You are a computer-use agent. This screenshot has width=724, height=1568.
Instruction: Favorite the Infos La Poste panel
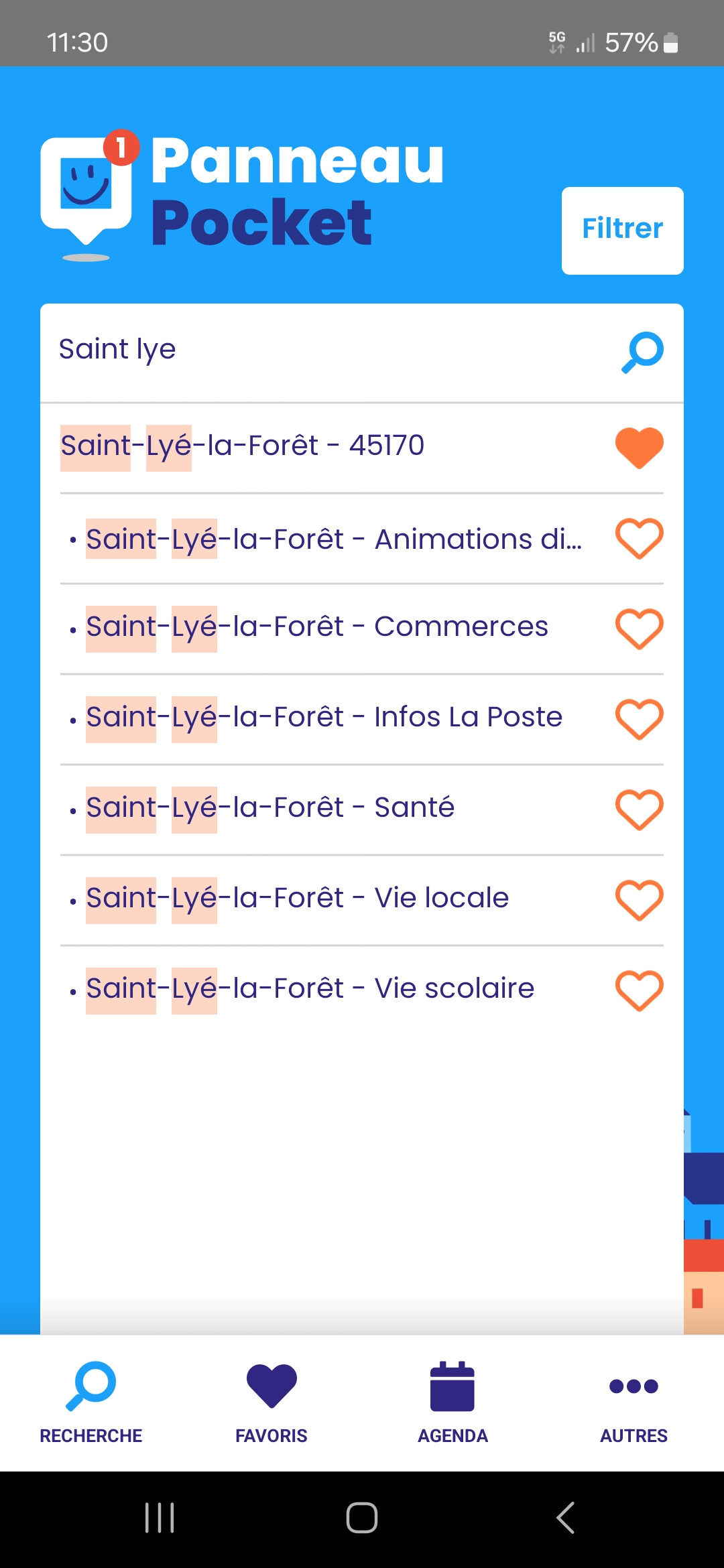pos(639,719)
